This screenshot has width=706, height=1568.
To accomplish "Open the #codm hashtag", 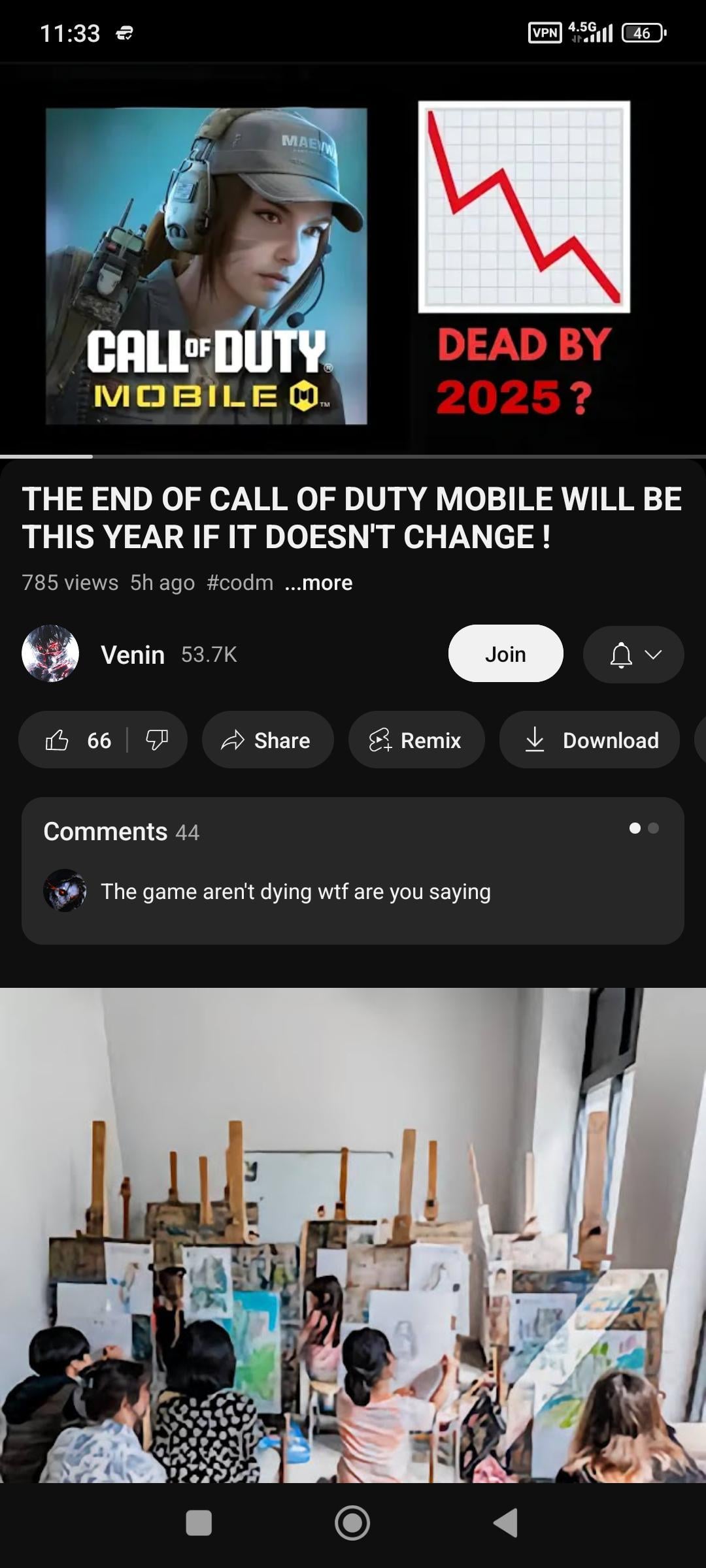I will pyautogui.click(x=240, y=583).
